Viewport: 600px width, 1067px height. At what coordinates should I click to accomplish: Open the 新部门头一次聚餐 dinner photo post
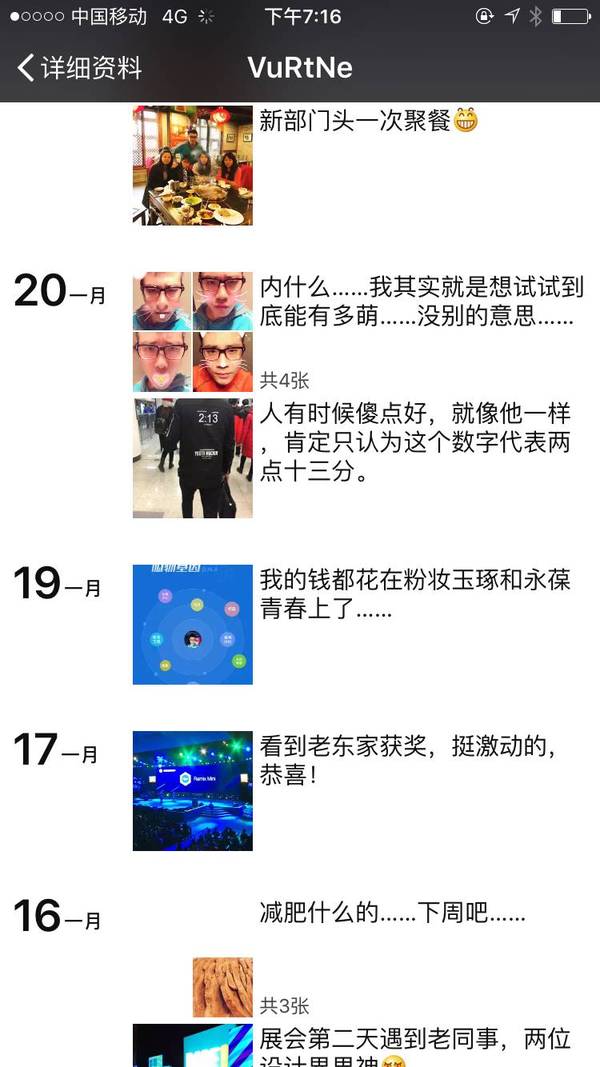coord(193,165)
